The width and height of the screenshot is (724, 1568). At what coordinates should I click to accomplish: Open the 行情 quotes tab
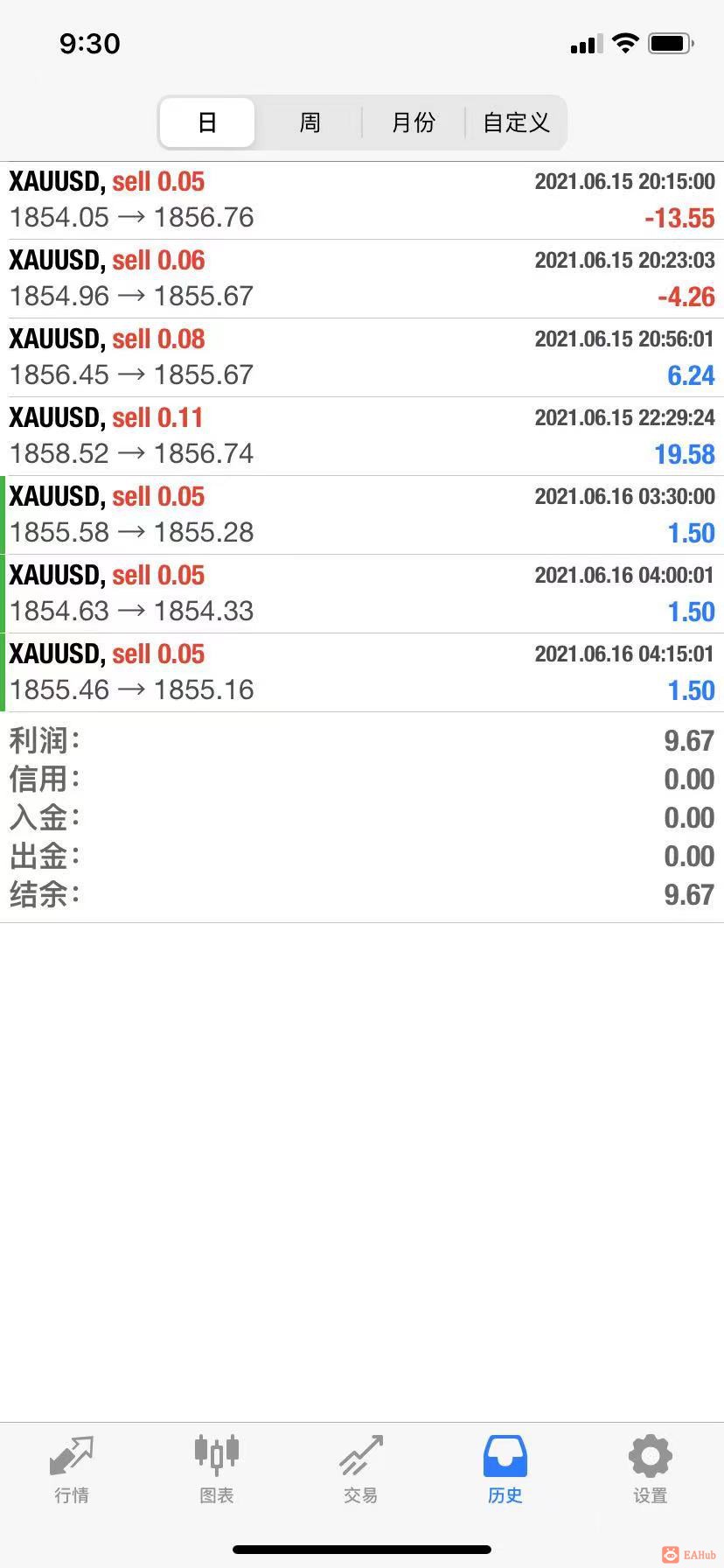(72, 1470)
